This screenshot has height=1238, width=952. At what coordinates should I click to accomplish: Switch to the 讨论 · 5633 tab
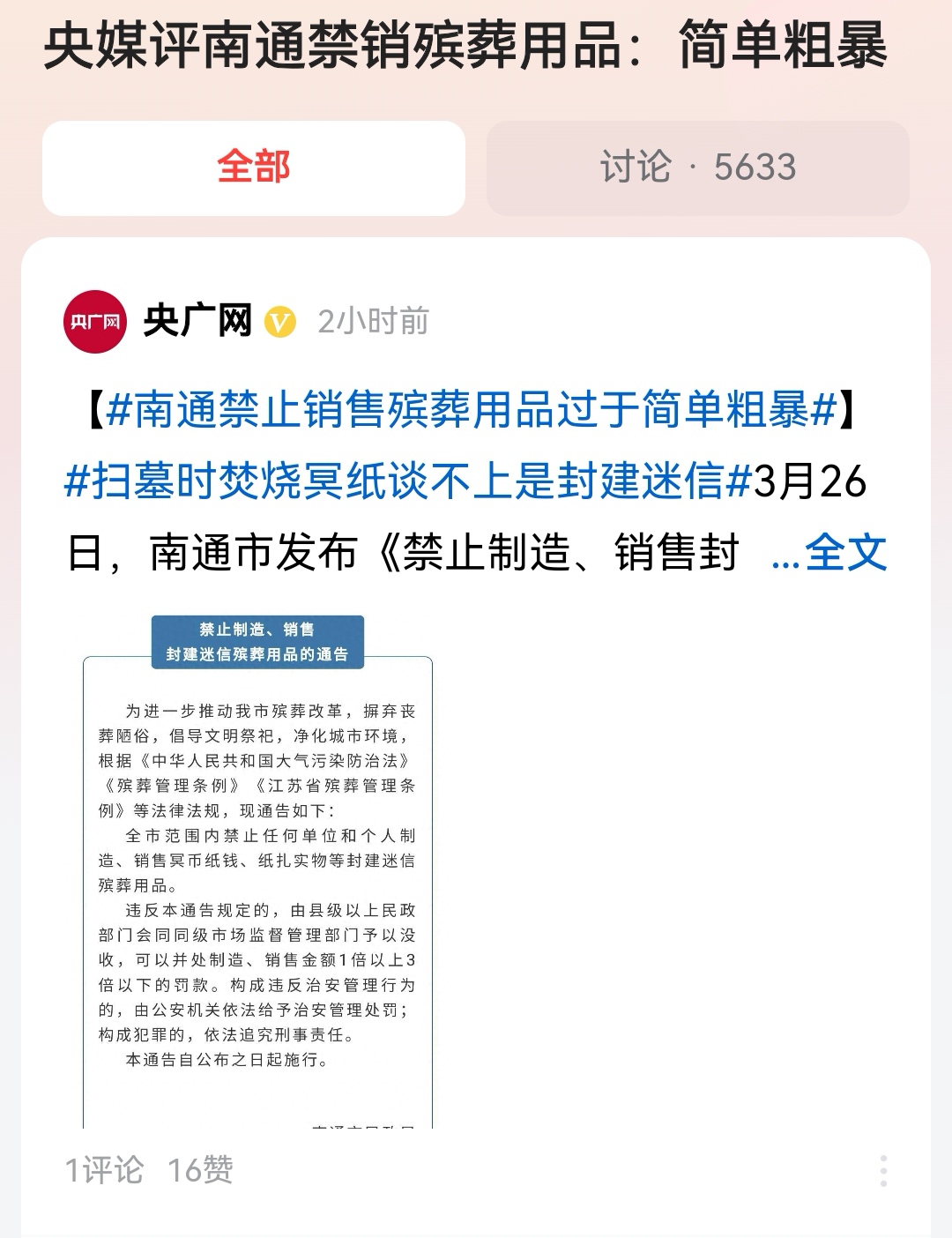(x=697, y=168)
